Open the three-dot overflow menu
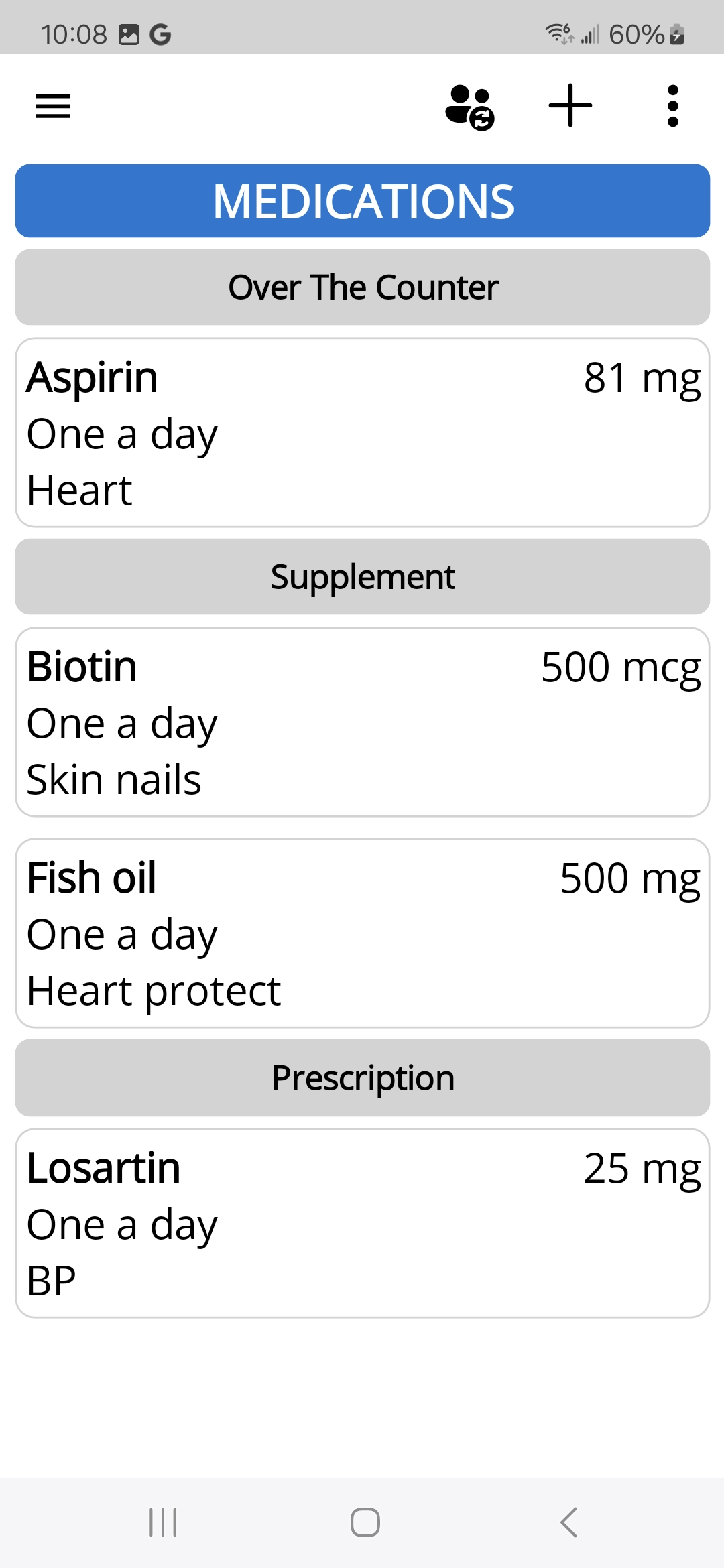 tap(673, 106)
